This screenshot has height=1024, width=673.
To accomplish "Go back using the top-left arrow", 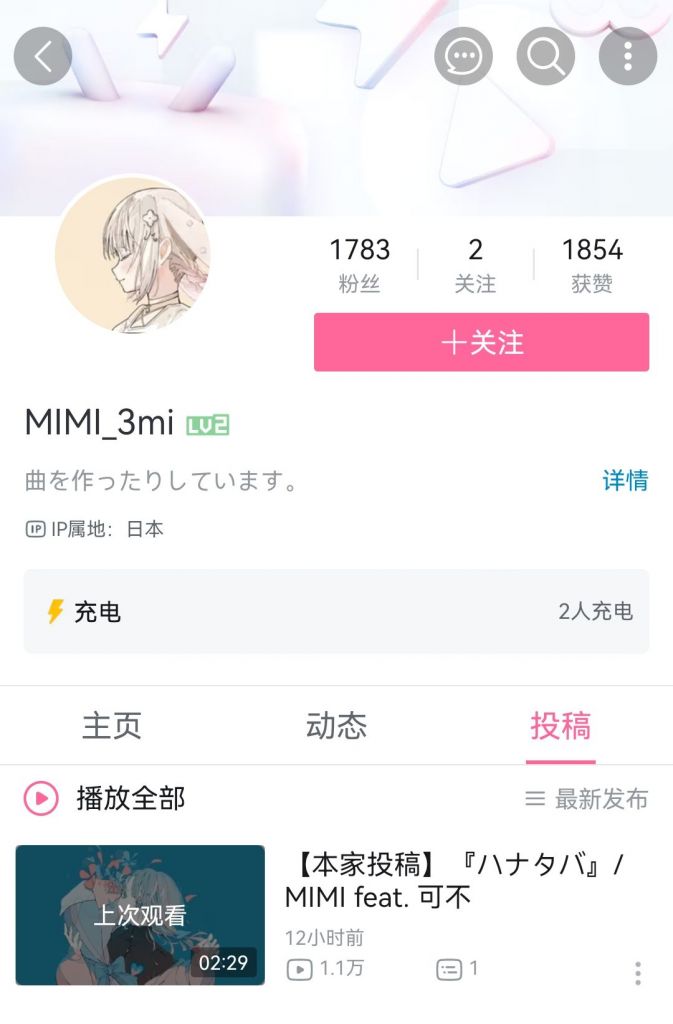I will tap(42, 56).
